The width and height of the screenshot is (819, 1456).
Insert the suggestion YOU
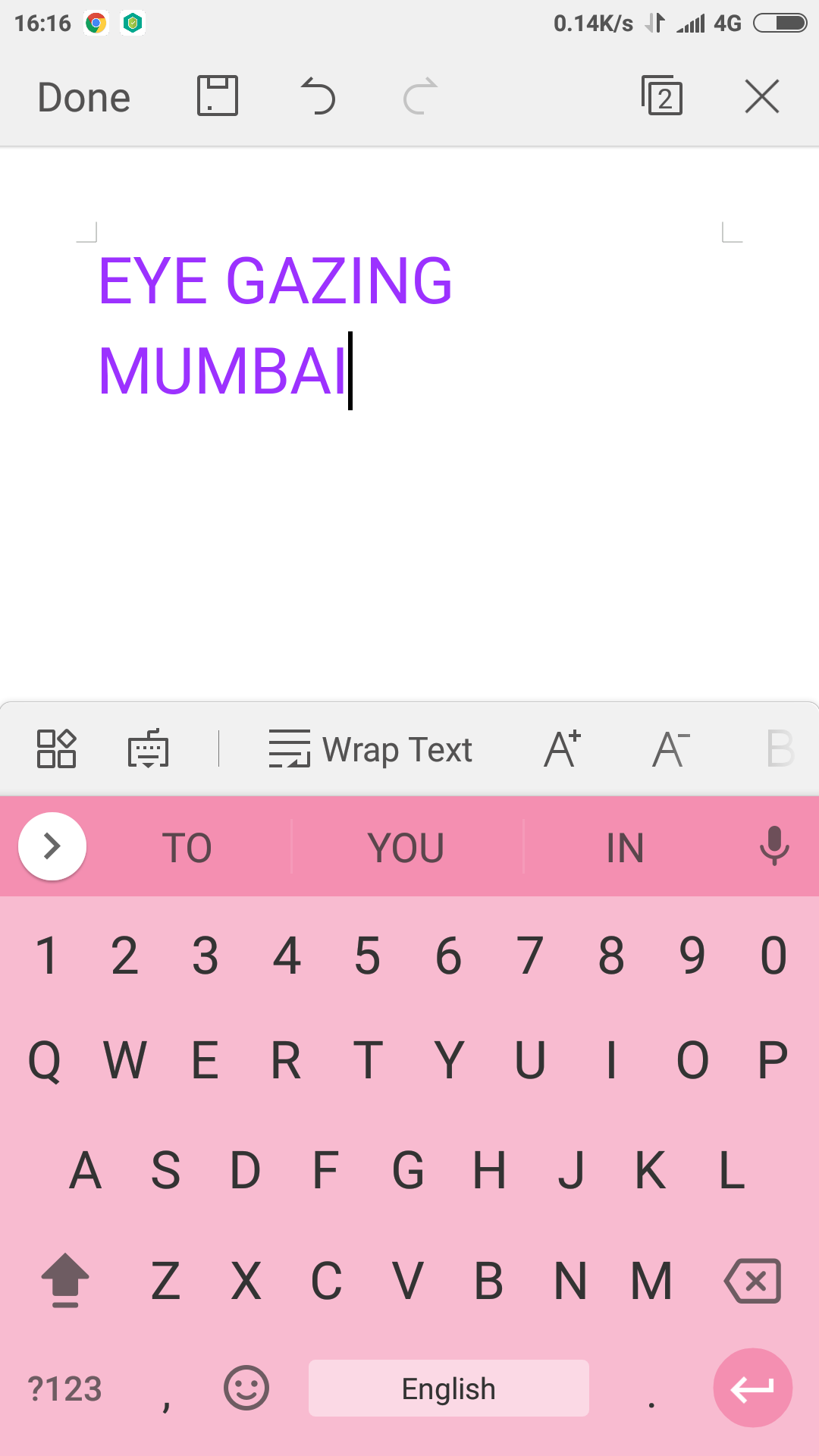[x=406, y=847]
